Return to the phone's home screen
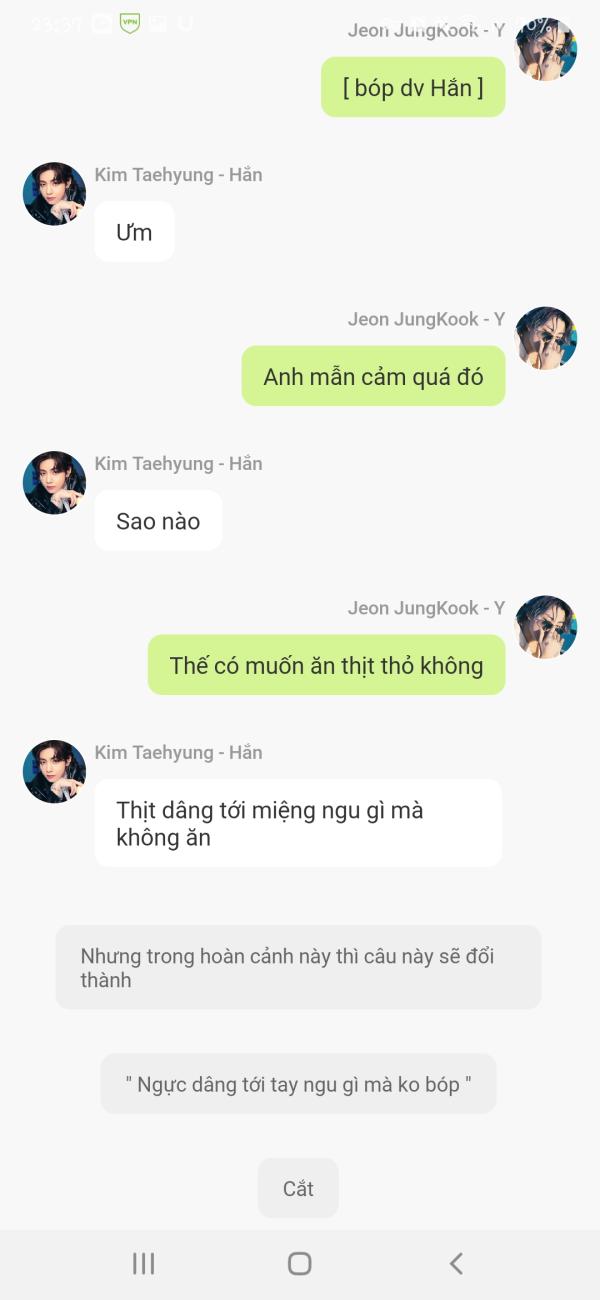The image size is (600, 1300). [299, 1264]
